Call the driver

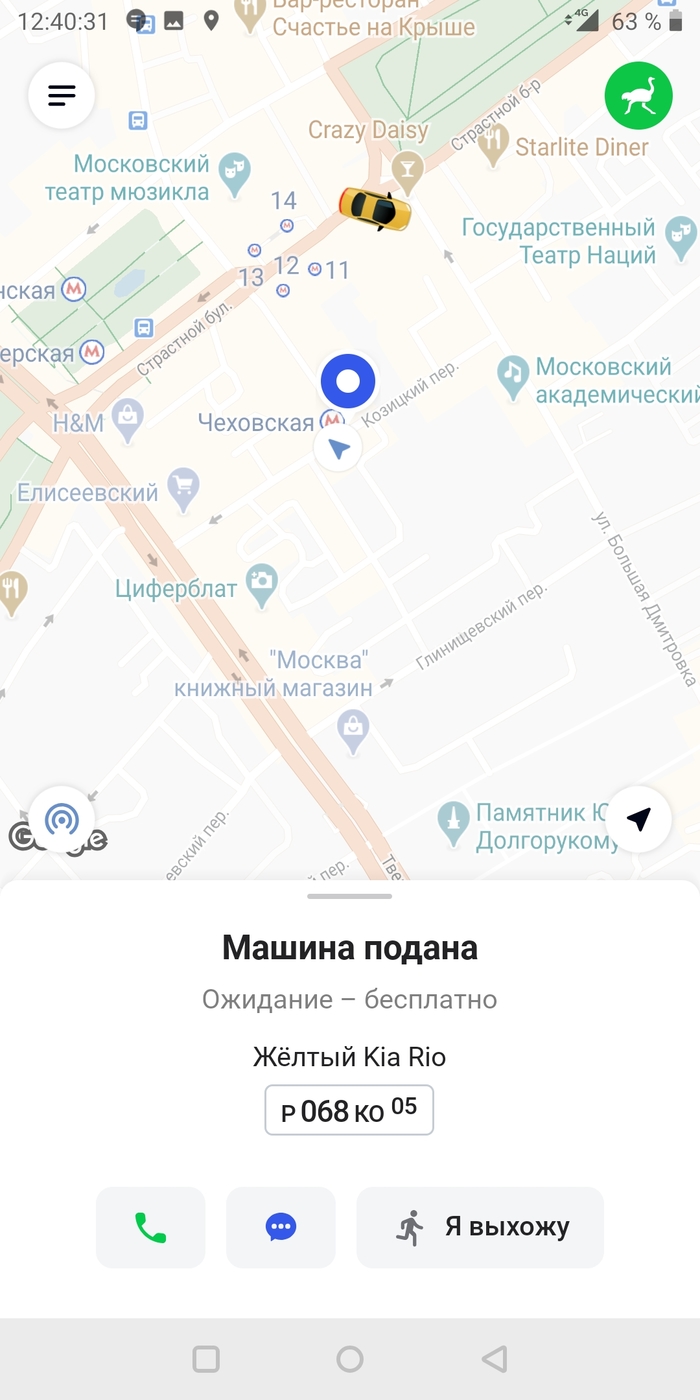[x=150, y=1227]
